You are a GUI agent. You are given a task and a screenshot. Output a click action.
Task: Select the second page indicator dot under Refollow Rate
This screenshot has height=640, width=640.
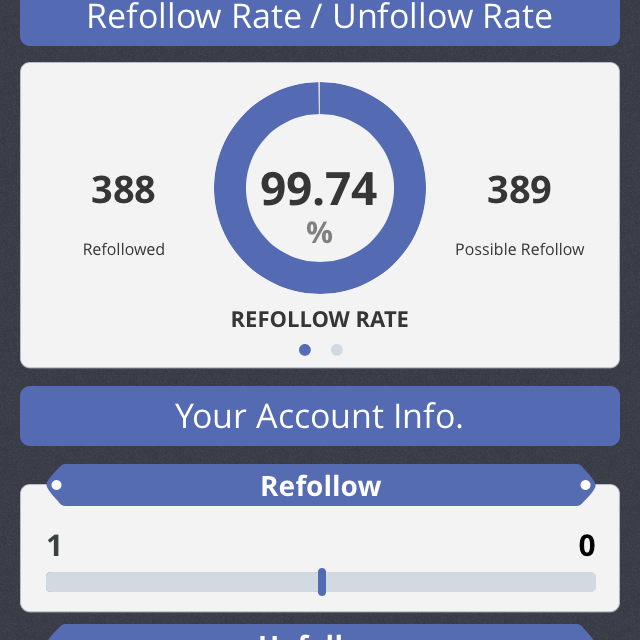point(337,350)
